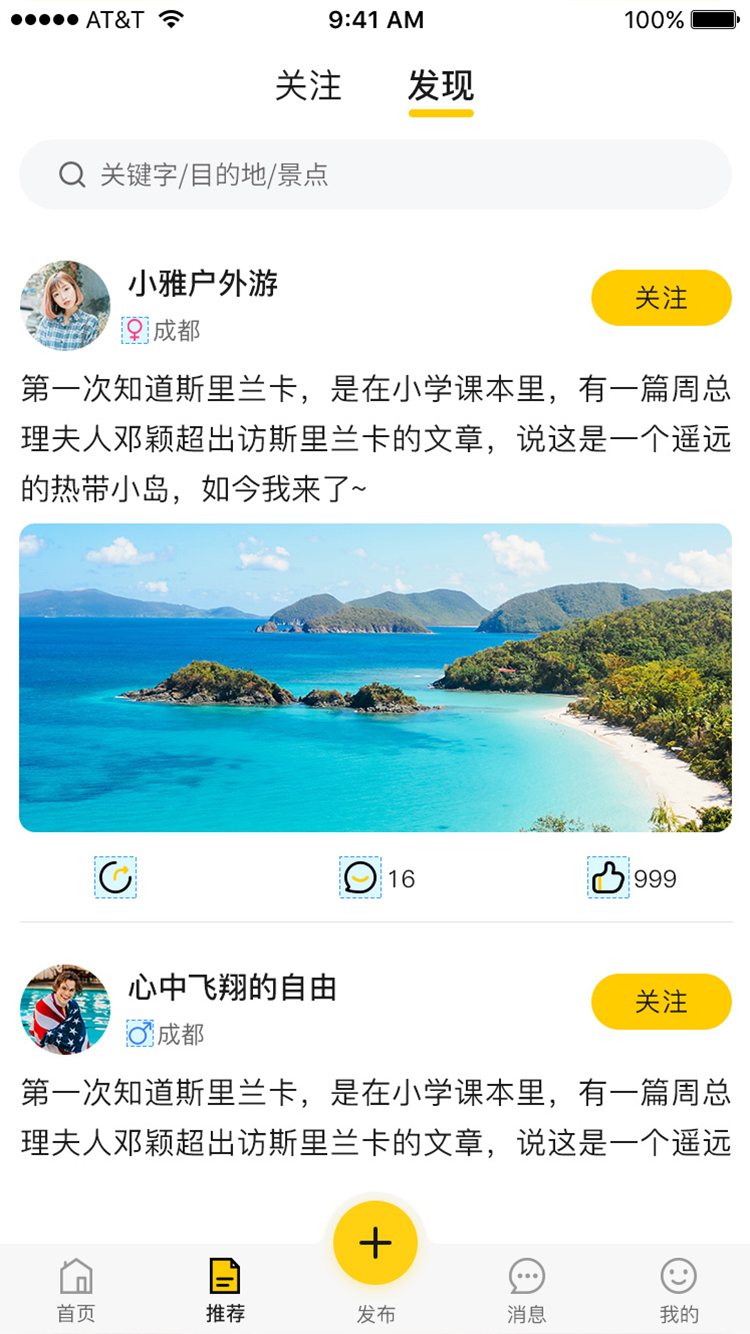The image size is (750, 1334).
Task: Toggle follow state via top 关注 button
Action: [x=661, y=297]
